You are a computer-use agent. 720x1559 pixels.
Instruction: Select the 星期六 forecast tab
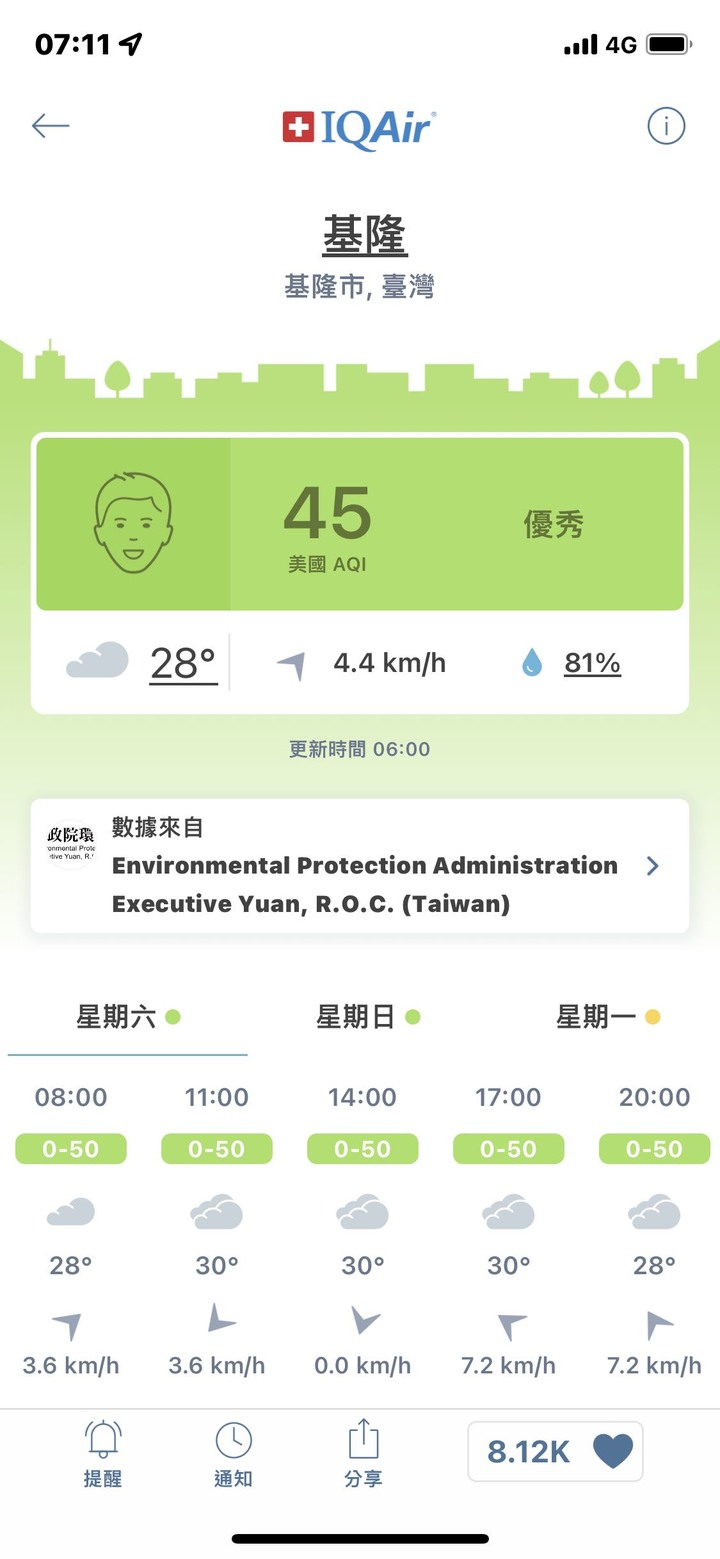pos(128,1018)
